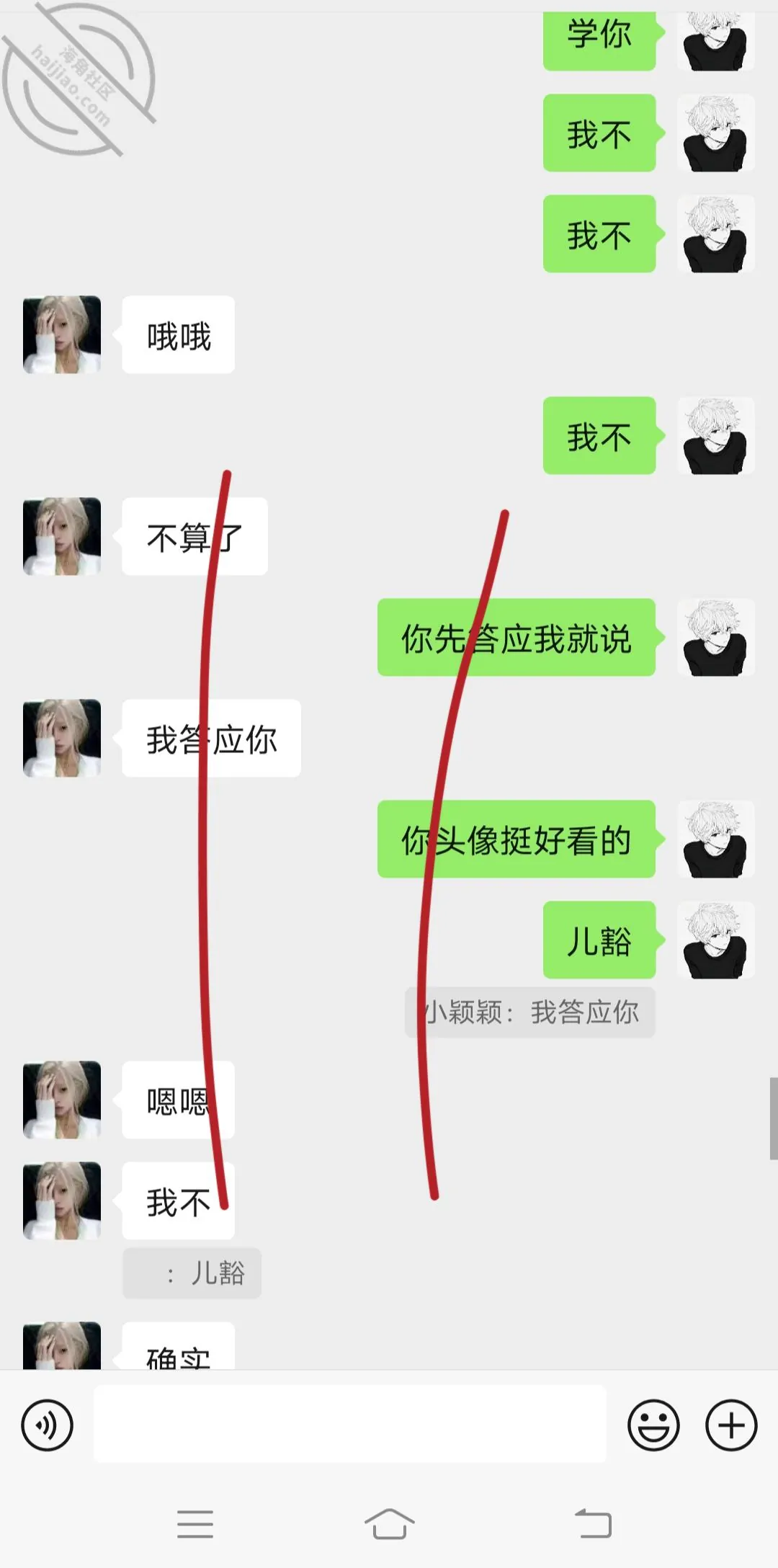
Task: Switch to voice message input
Action: click(x=48, y=1425)
